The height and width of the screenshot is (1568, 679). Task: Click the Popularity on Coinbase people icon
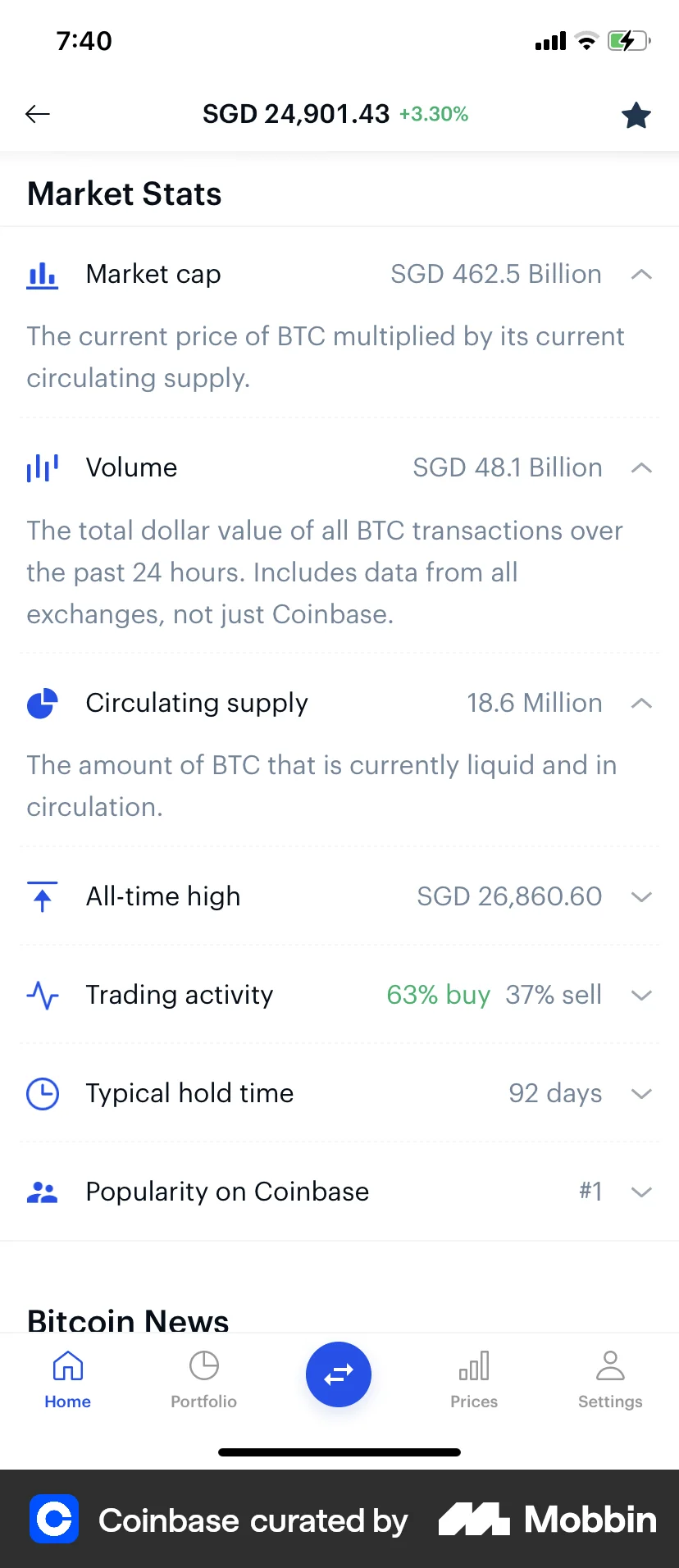click(x=42, y=1192)
